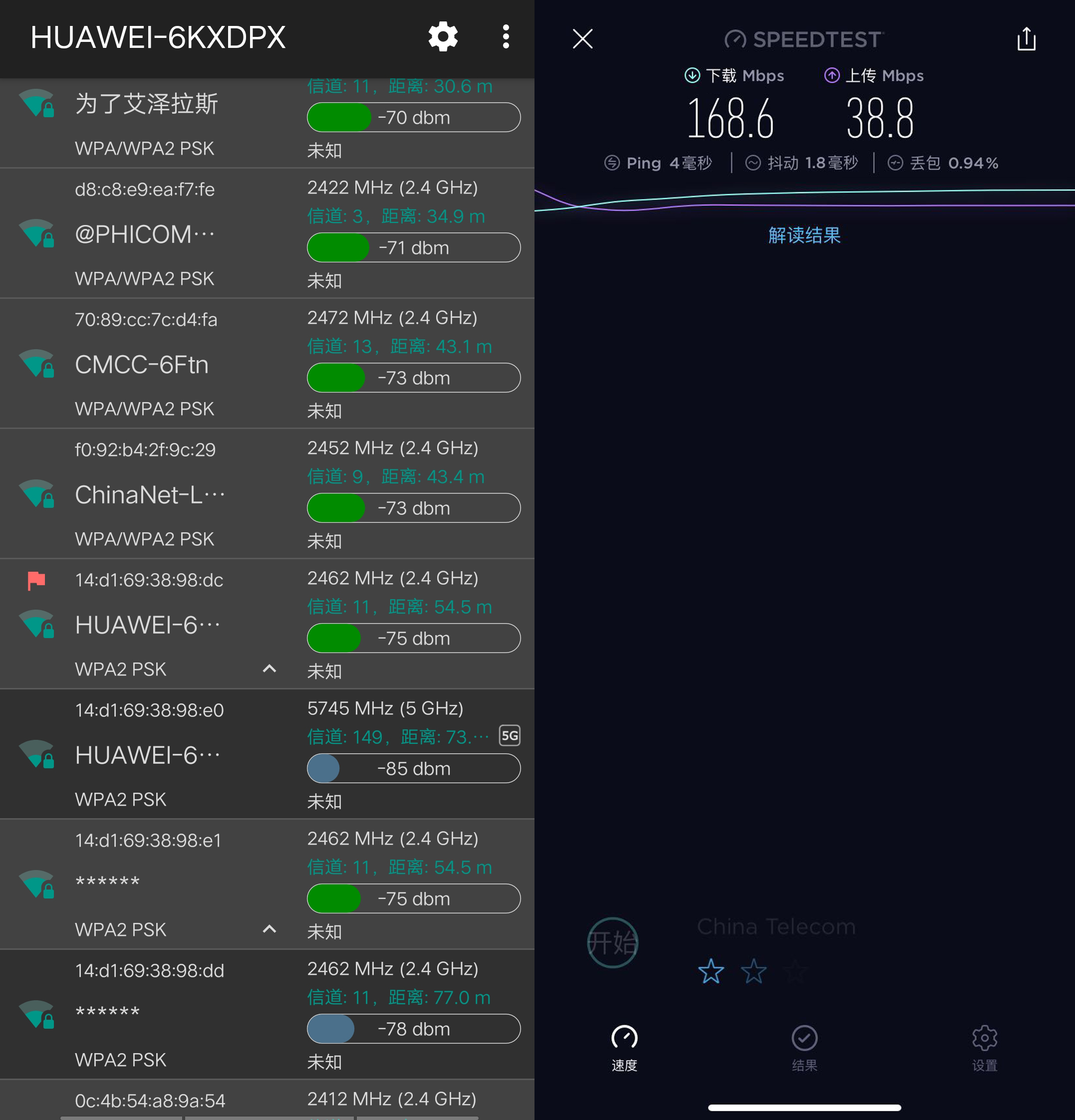Select the @PHICOM network entry
This screenshot has height=1120, width=1075.
[144, 234]
